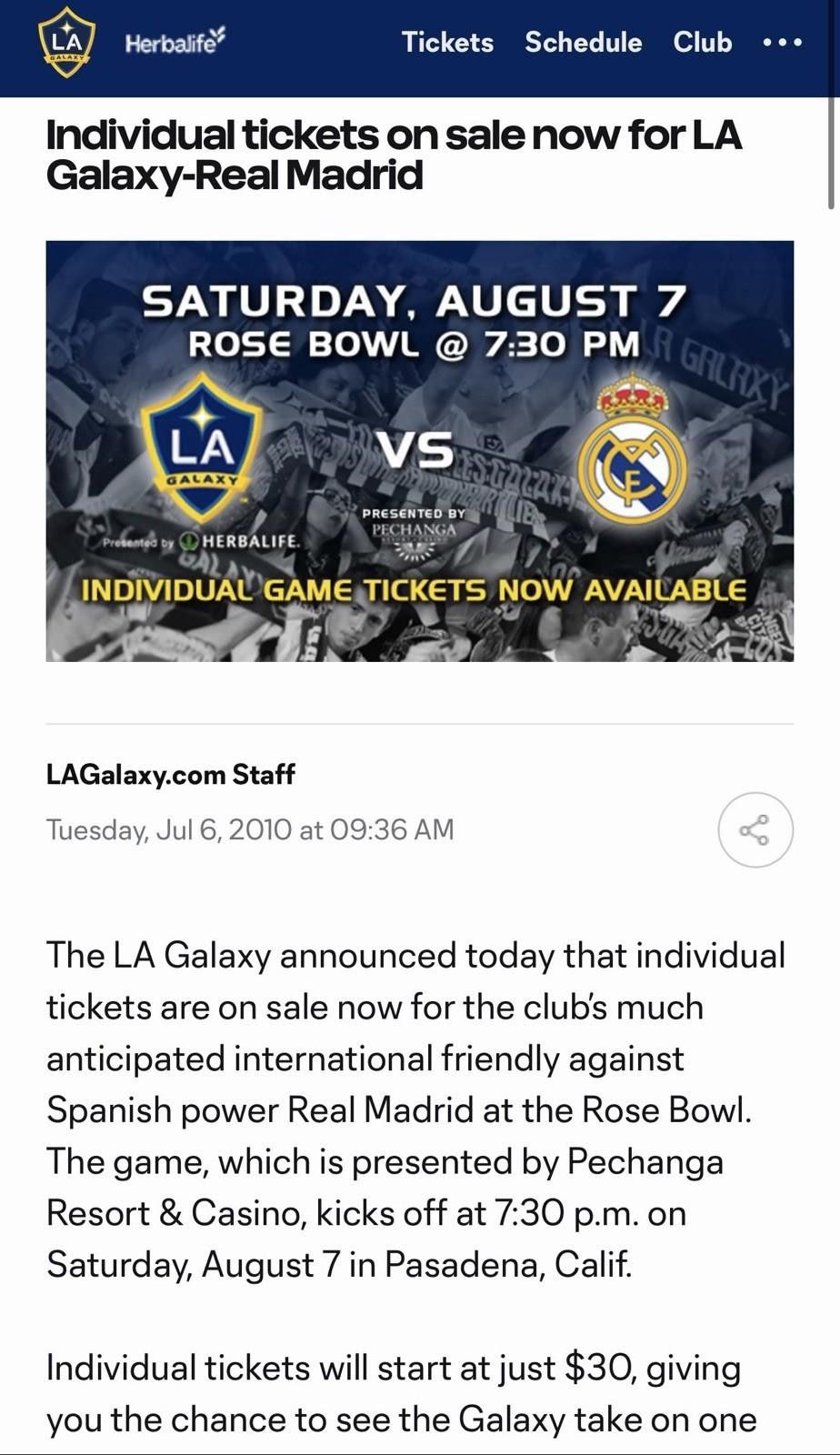
Task: Expand the three-dot more options menu
Action: (783, 43)
